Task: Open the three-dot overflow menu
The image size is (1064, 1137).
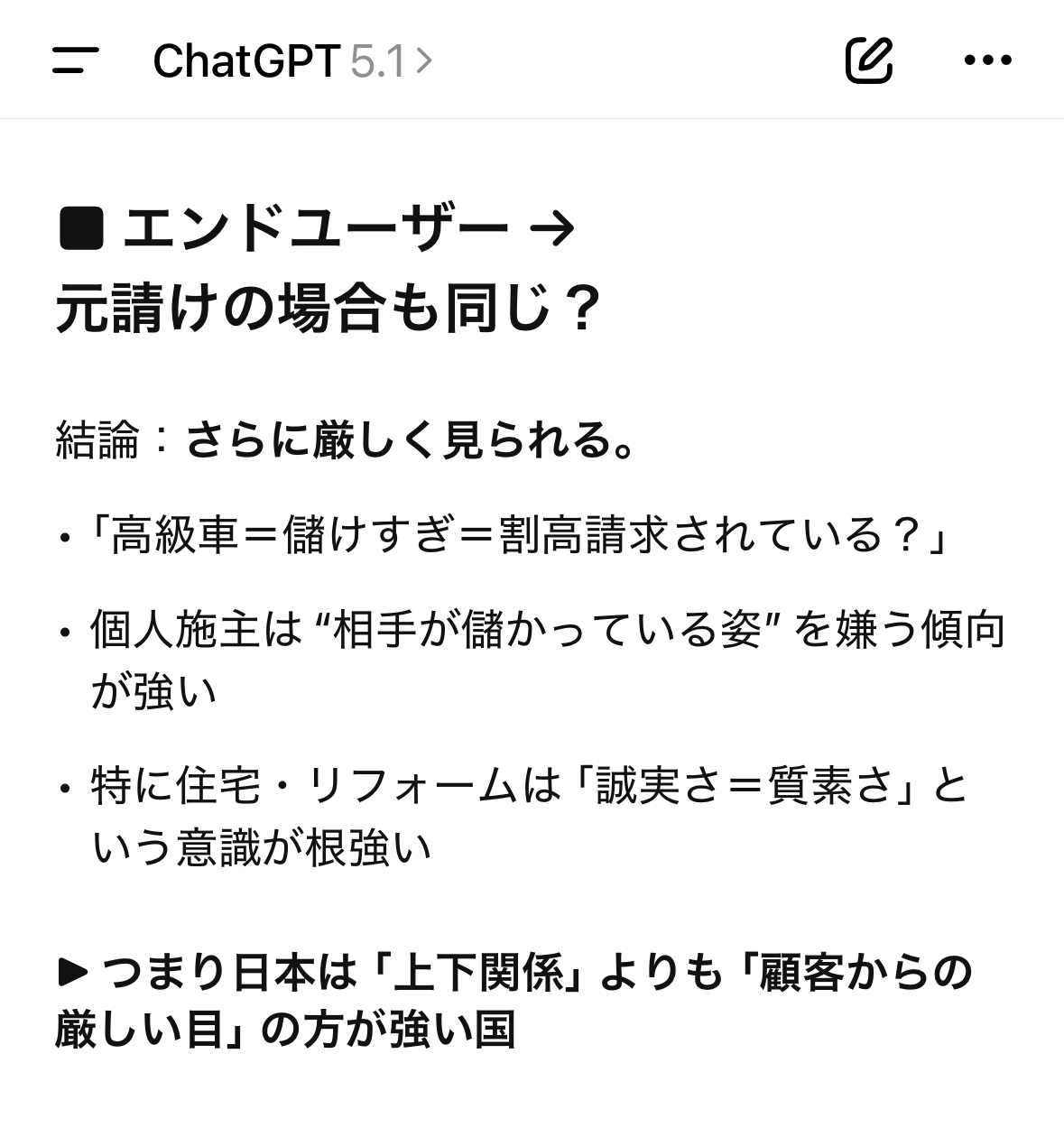Action: point(987,60)
